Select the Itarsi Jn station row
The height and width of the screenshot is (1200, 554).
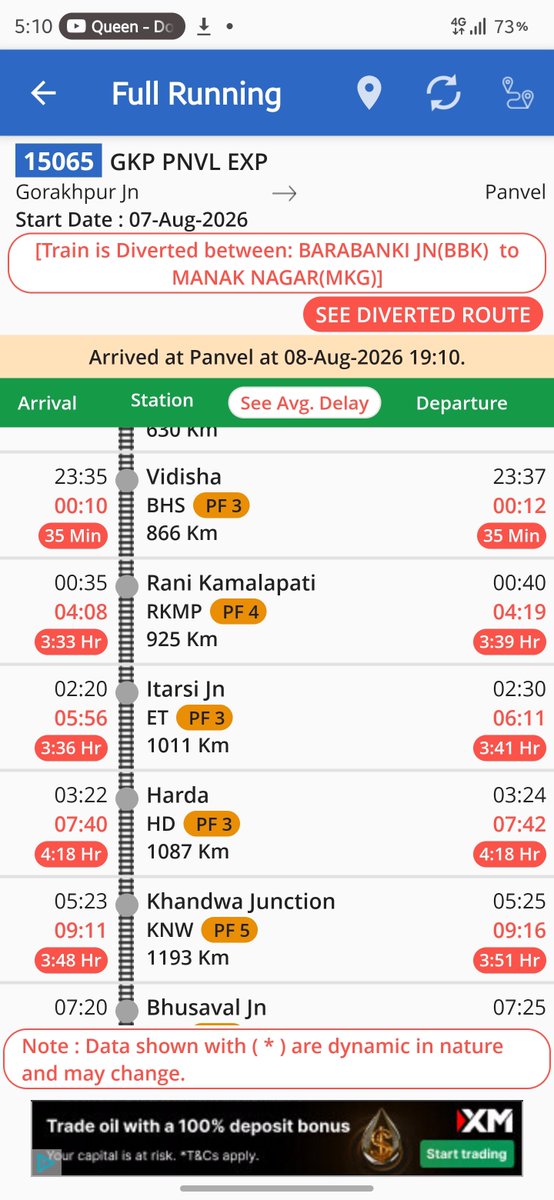click(x=277, y=717)
